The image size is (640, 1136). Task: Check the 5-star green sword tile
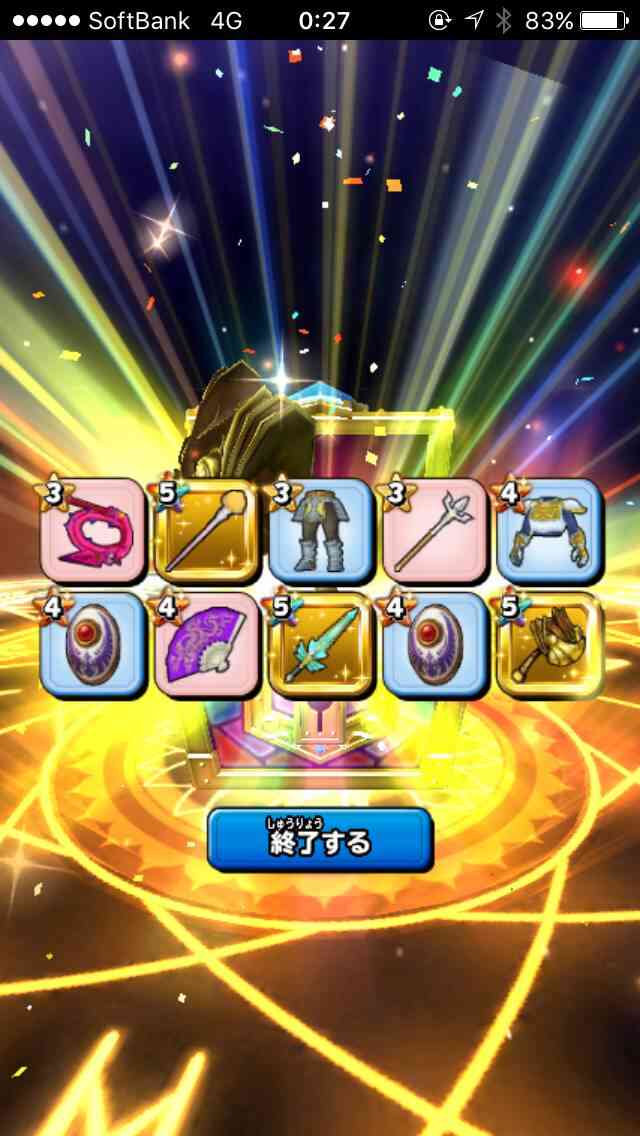(x=321, y=645)
